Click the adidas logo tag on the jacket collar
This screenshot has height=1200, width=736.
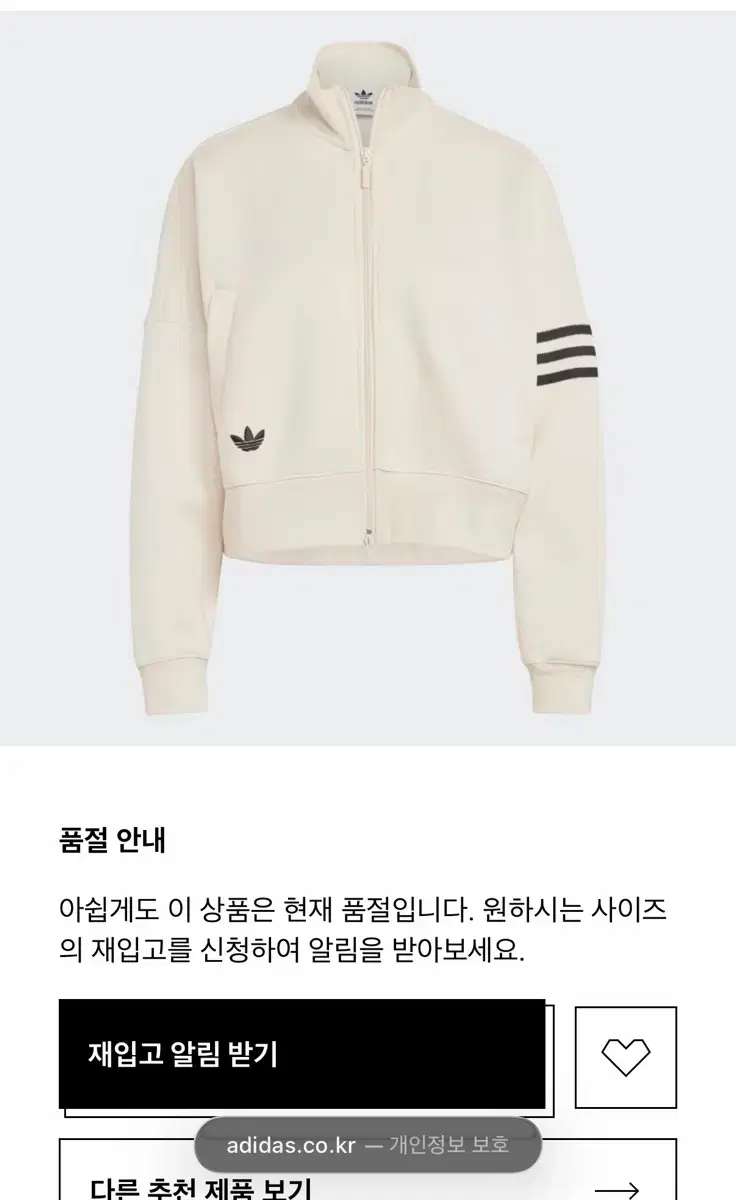[x=366, y=95]
